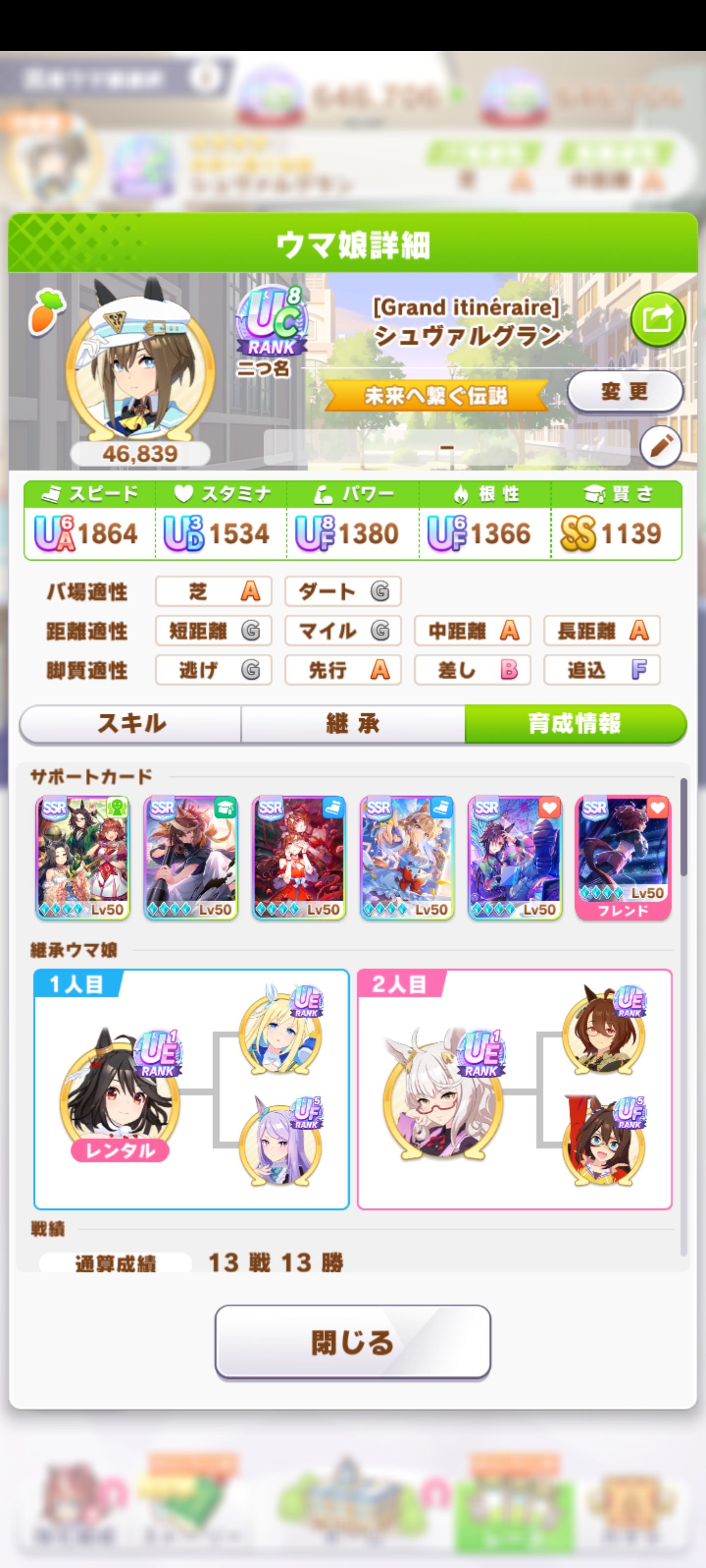View the フレンド support card

pyautogui.click(x=623, y=857)
